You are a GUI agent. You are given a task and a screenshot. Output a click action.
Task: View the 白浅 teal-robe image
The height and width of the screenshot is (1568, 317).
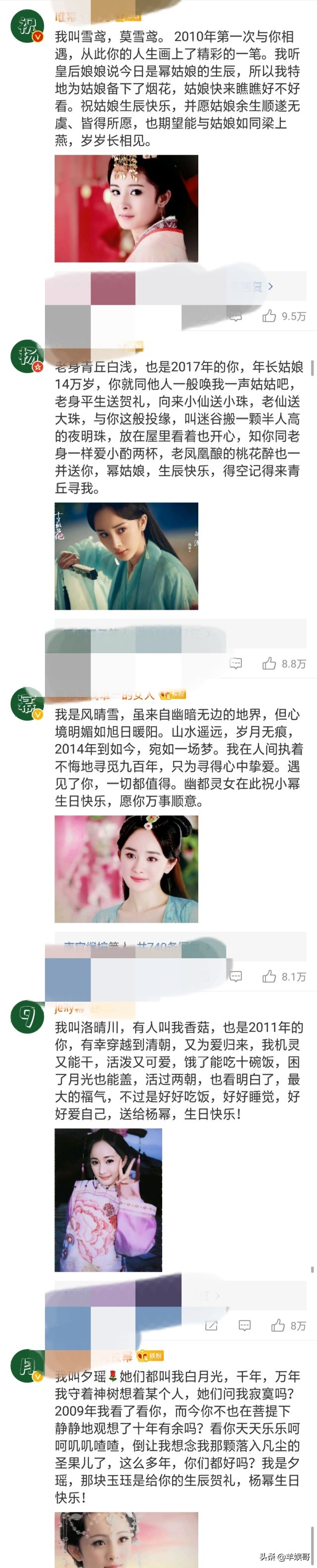(126, 556)
